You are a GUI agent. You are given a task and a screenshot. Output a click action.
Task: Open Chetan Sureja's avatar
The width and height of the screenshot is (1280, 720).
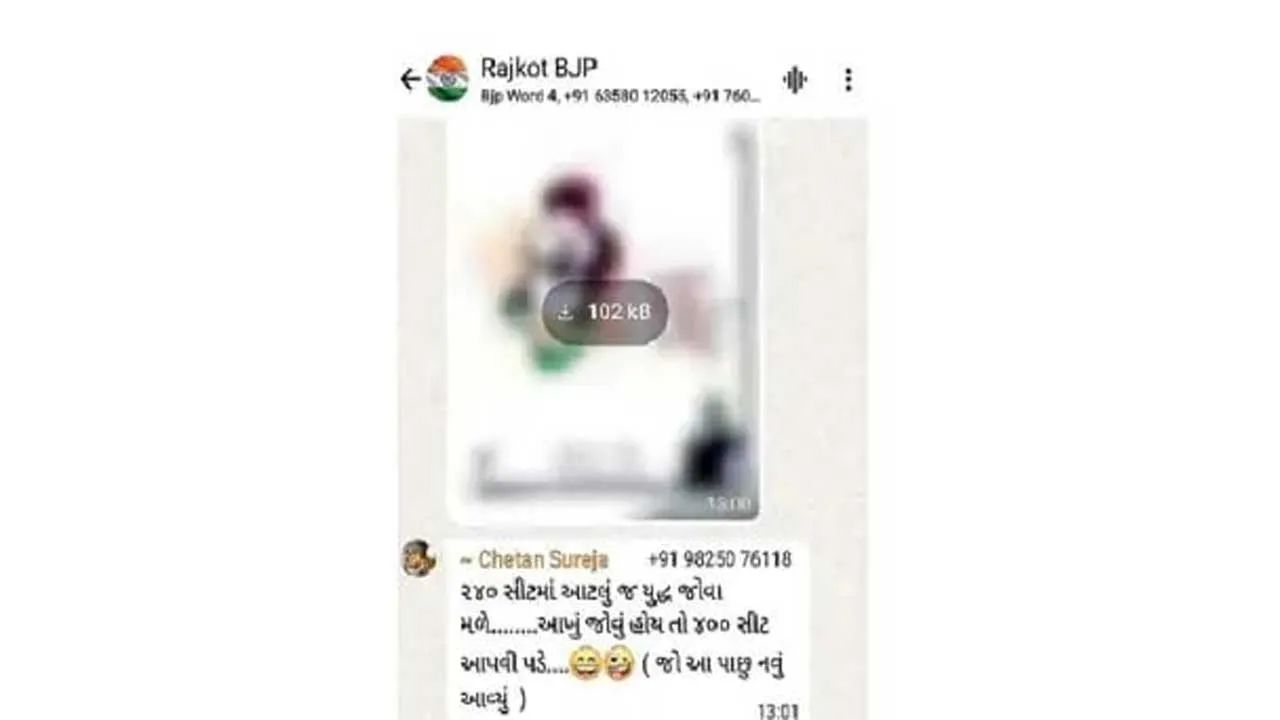point(419,558)
